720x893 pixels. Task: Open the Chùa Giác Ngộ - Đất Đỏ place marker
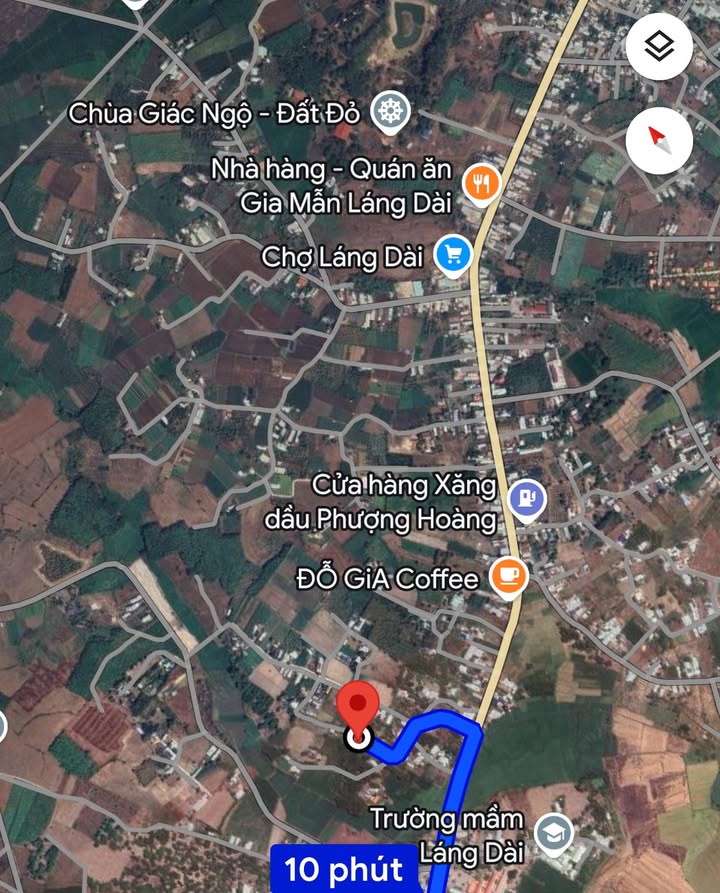390,112
